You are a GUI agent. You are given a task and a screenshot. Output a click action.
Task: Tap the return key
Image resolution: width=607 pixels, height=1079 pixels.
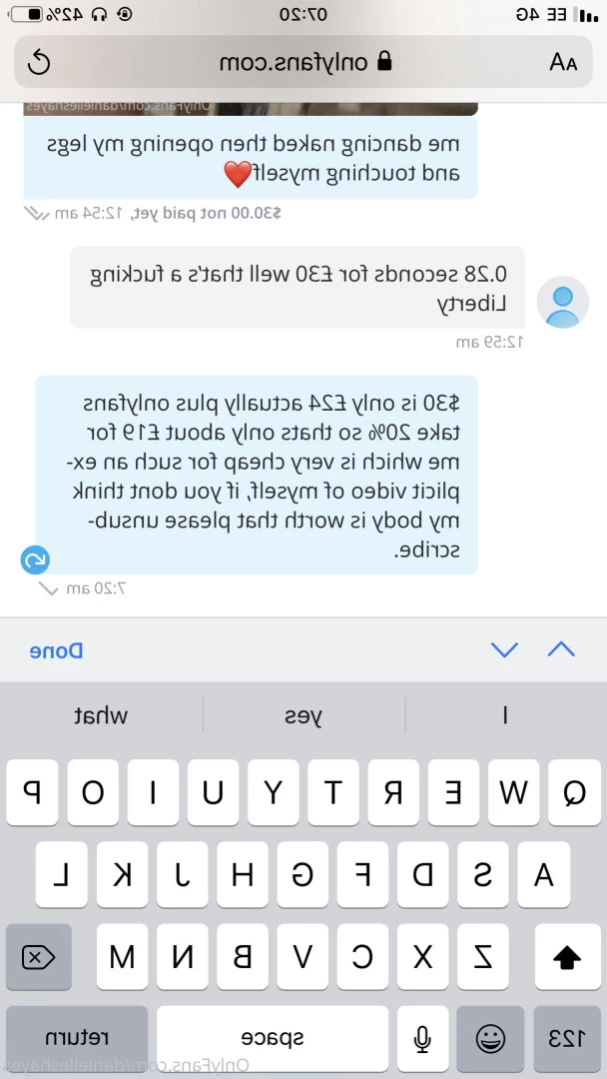coord(77,1039)
